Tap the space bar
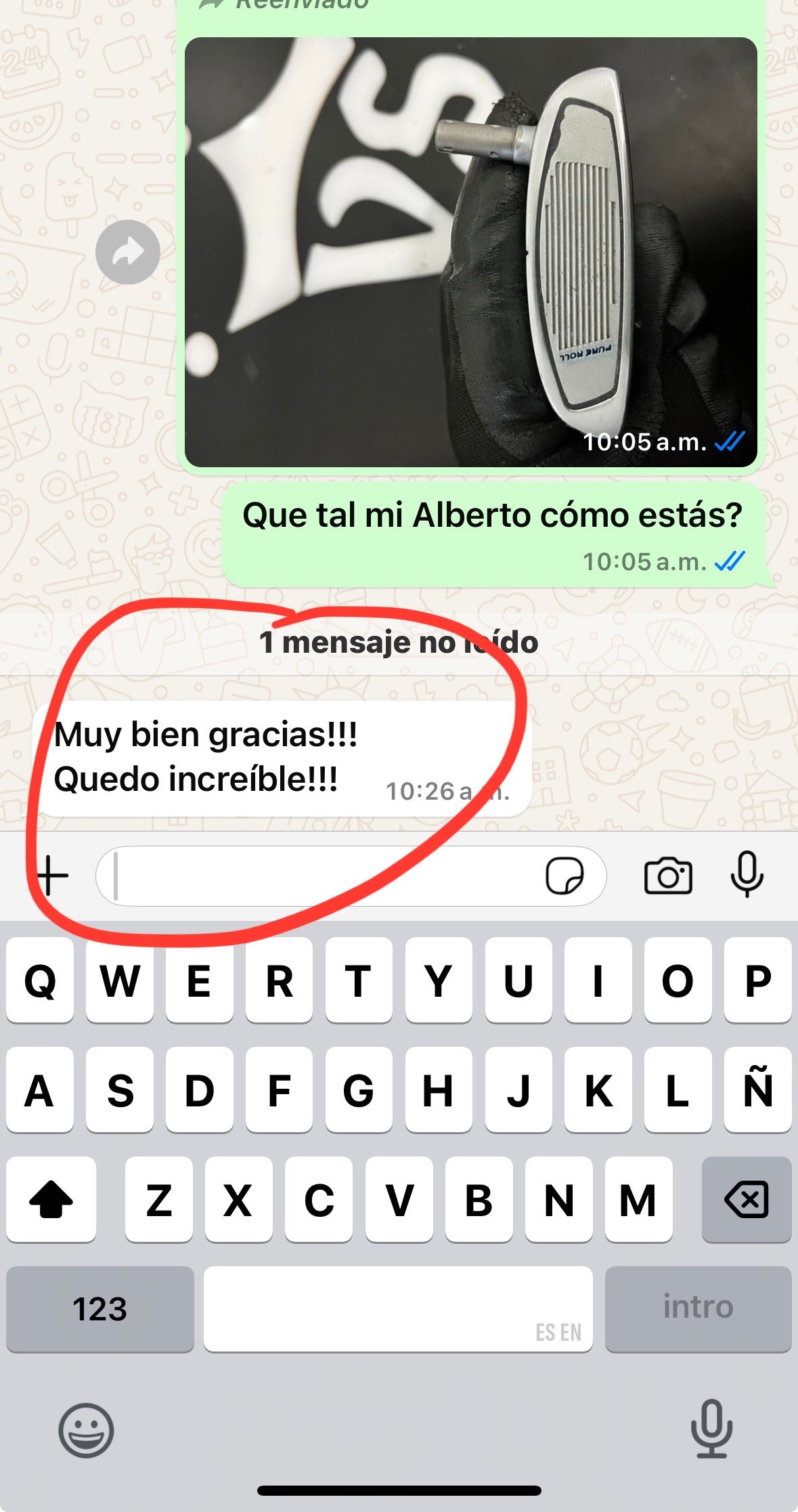This screenshot has width=798, height=1512. click(x=398, y=1309)
